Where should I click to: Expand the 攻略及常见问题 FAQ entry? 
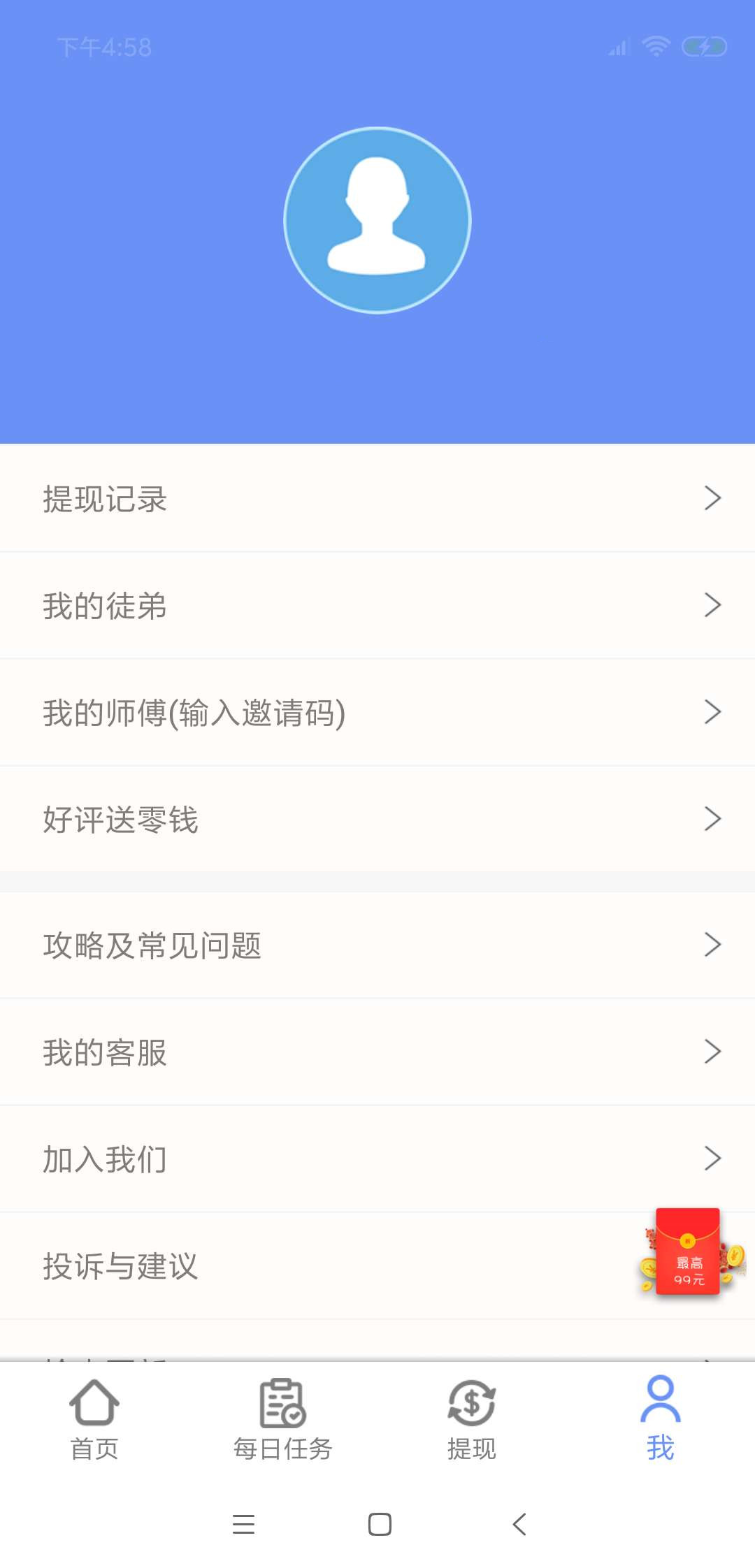click(377, 945)
